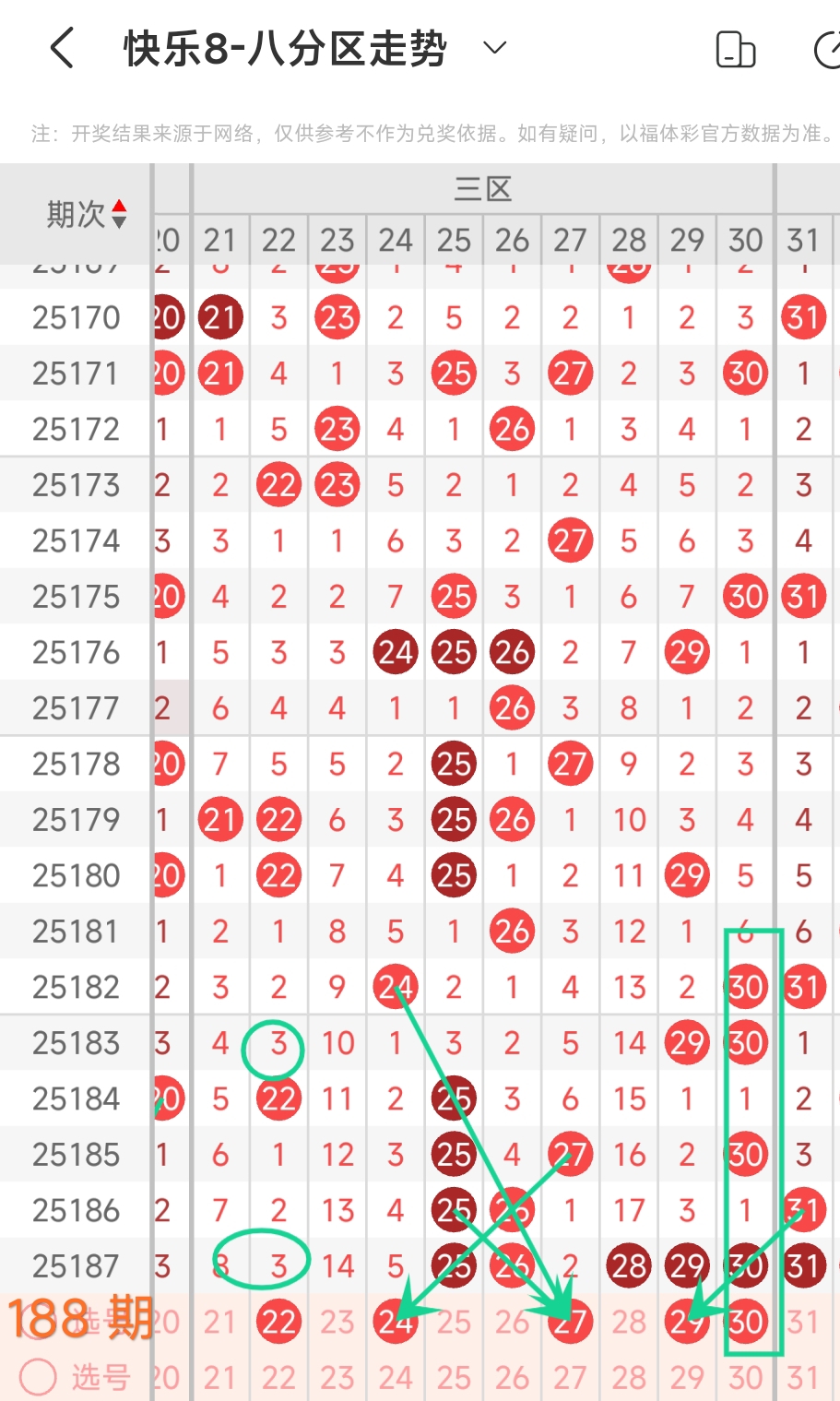Select the 选号 radio button
Screen dimensions: 840x1401
click(x=39, y=1377)
